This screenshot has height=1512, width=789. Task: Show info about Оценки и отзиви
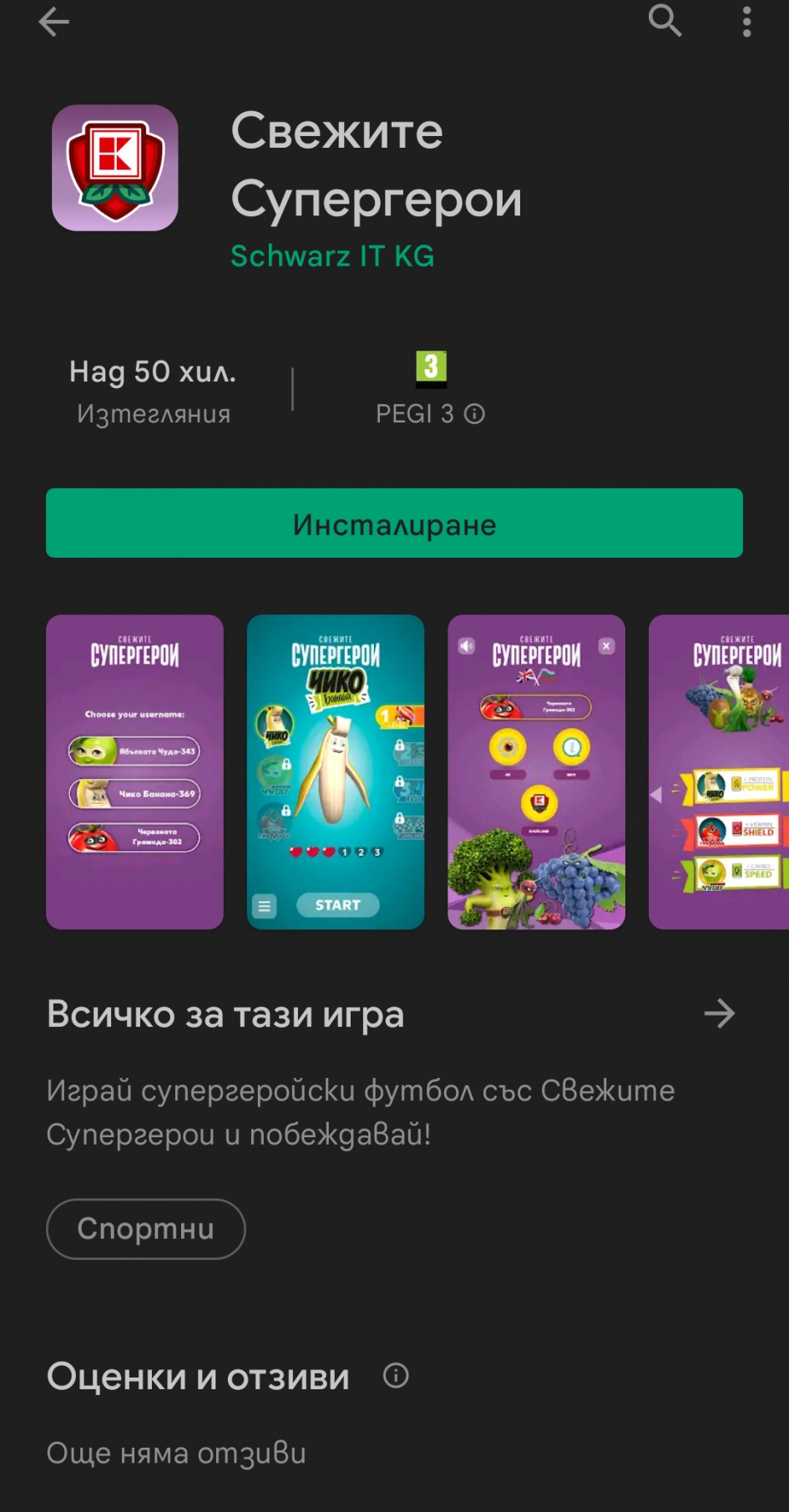tap(396, 1375)
